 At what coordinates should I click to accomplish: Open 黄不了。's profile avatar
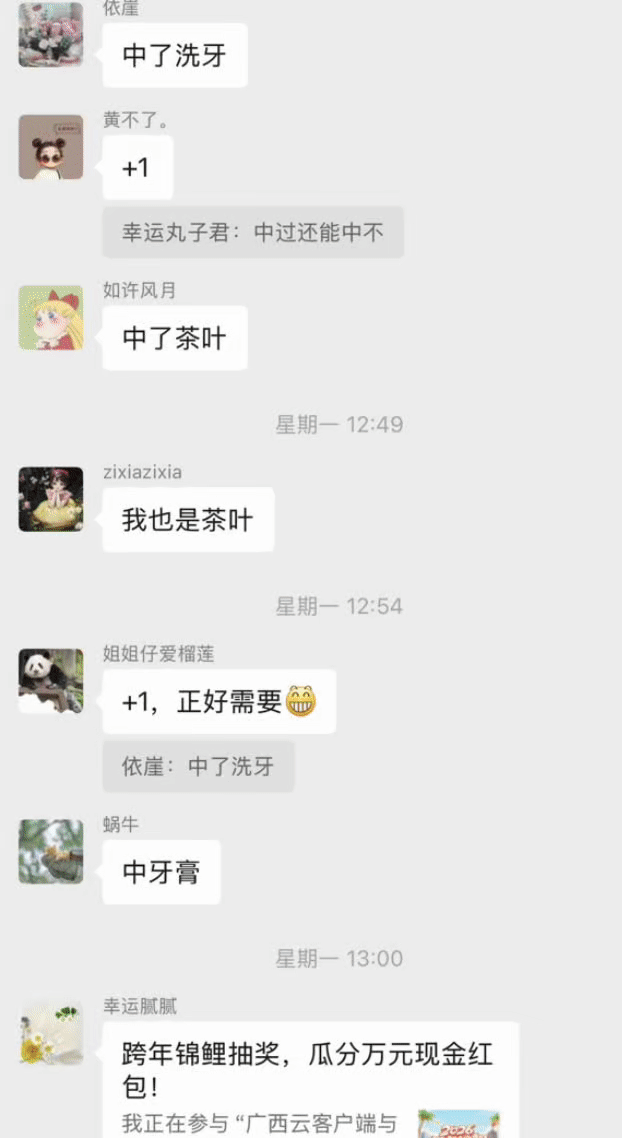(51, 147)
